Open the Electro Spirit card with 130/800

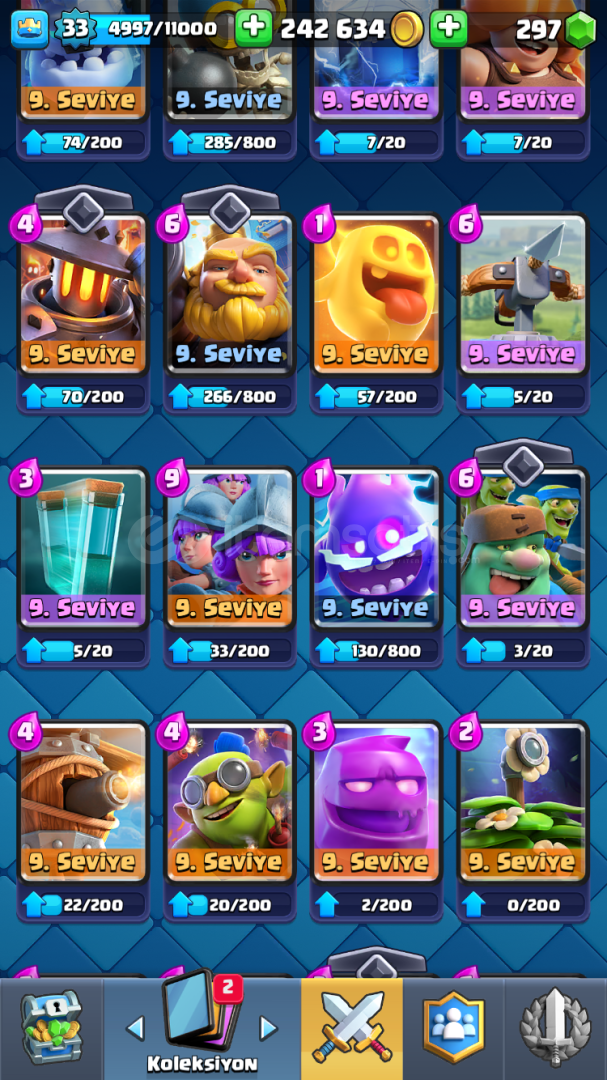click(377, 548)
